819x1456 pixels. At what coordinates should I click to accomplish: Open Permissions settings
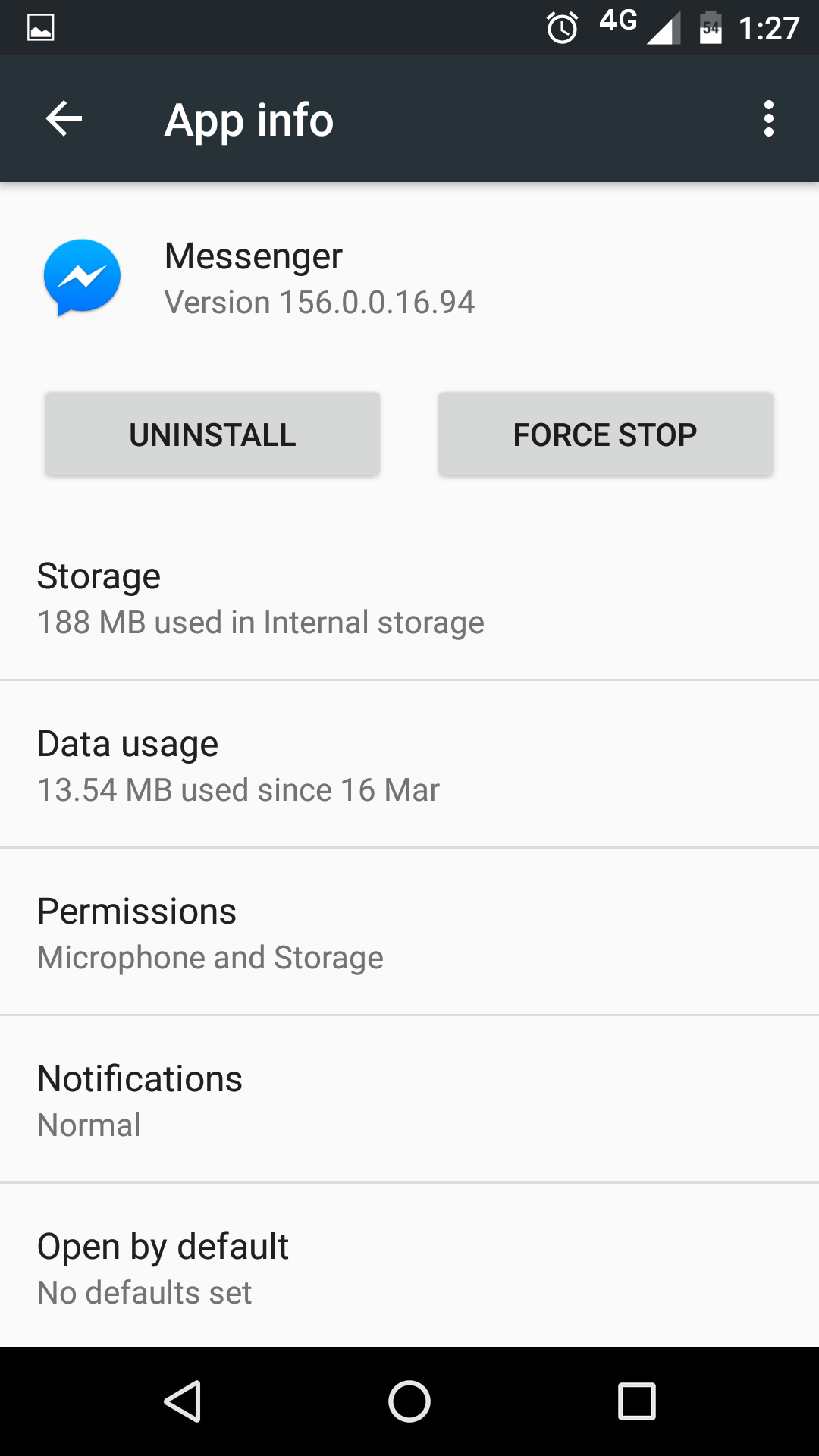(x=409, y=934)
